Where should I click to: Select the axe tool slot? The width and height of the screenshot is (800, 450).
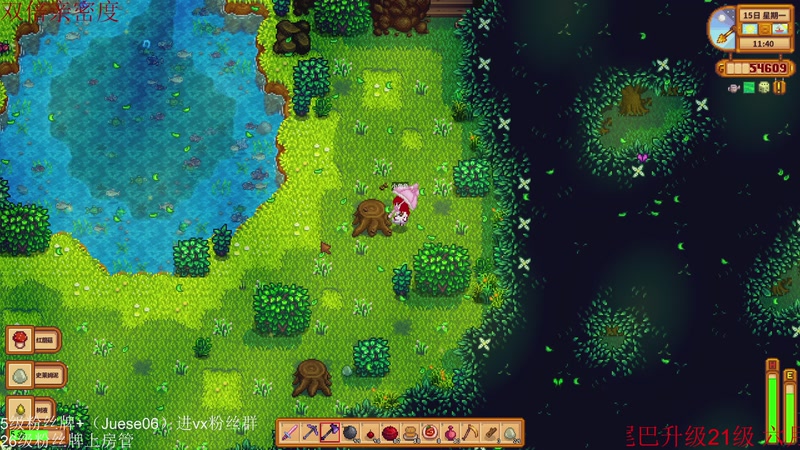pos(330,432)
